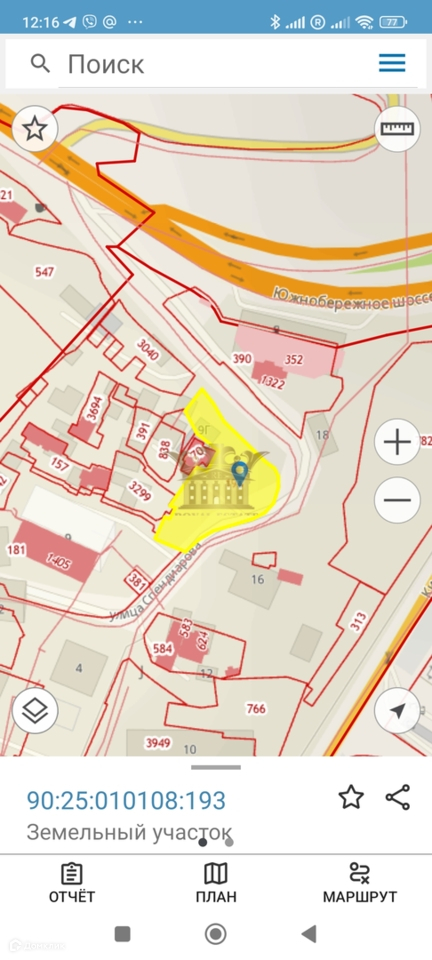Center map on my location

[398, 711]
